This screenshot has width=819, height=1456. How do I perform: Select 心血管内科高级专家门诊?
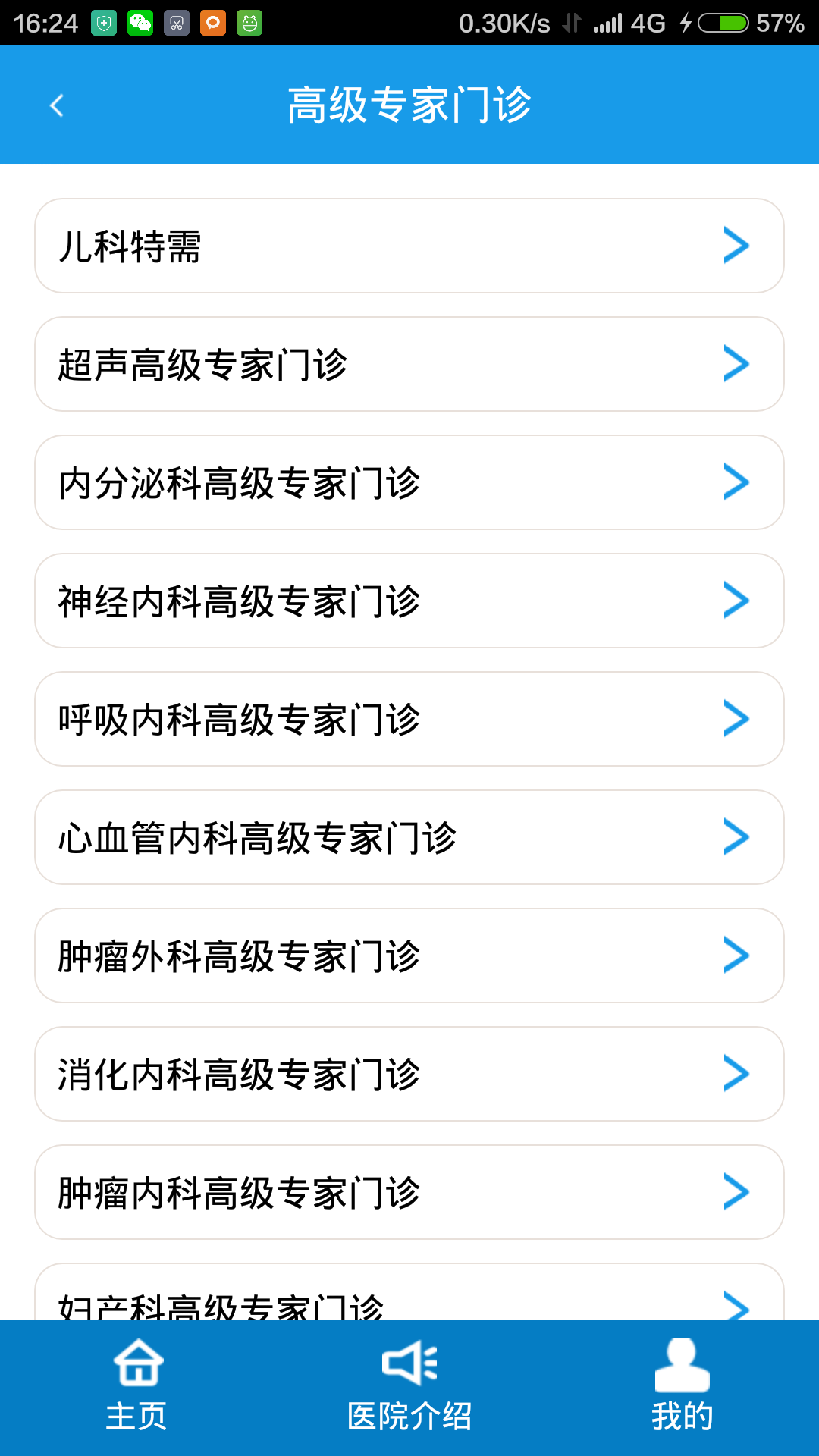[x=409, y=837]
